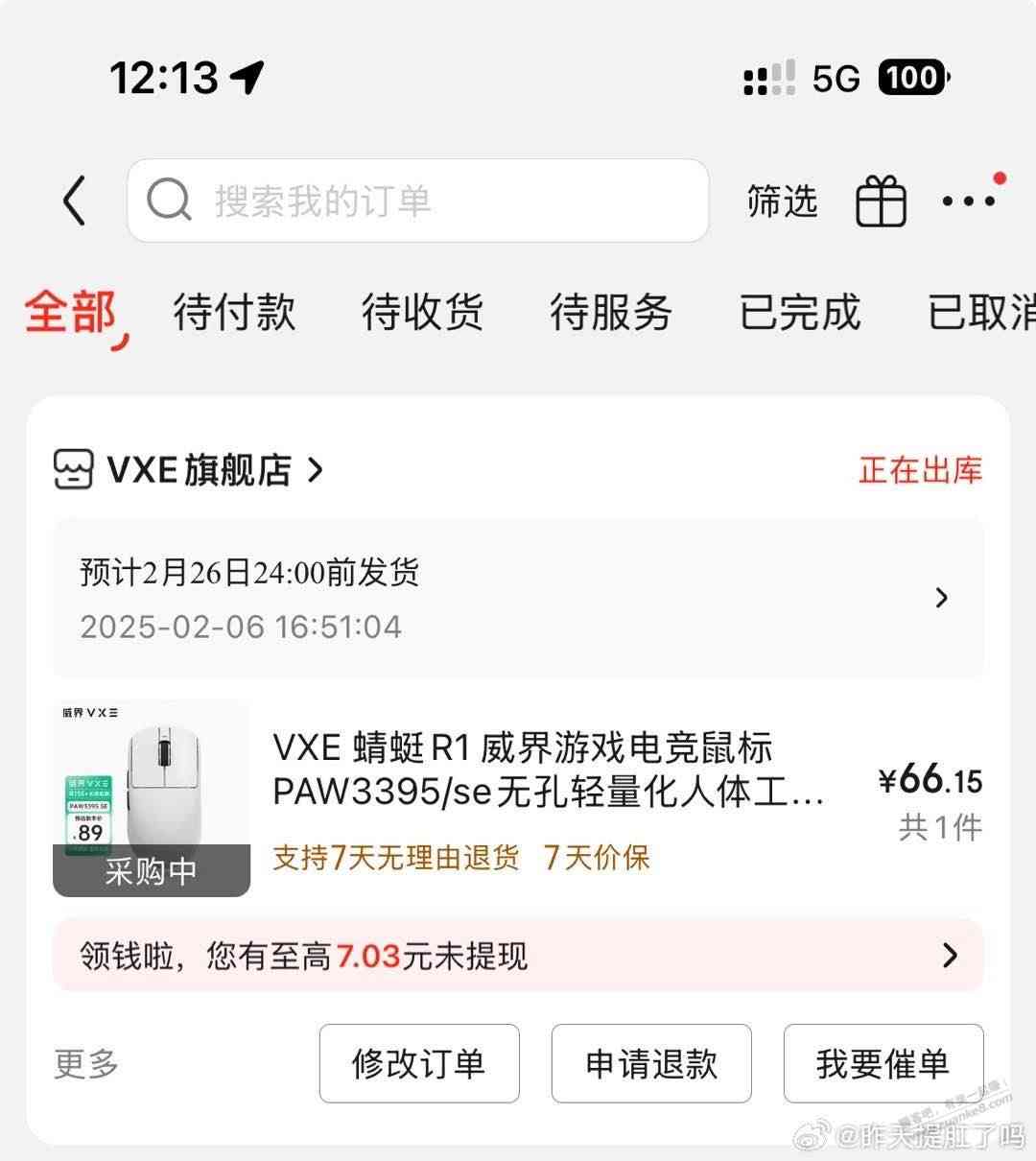Viewport: 1036px width, 1161px height.
Task: Open the 领钱啦 7.03元未提现 banner
Action: point(518,956)
